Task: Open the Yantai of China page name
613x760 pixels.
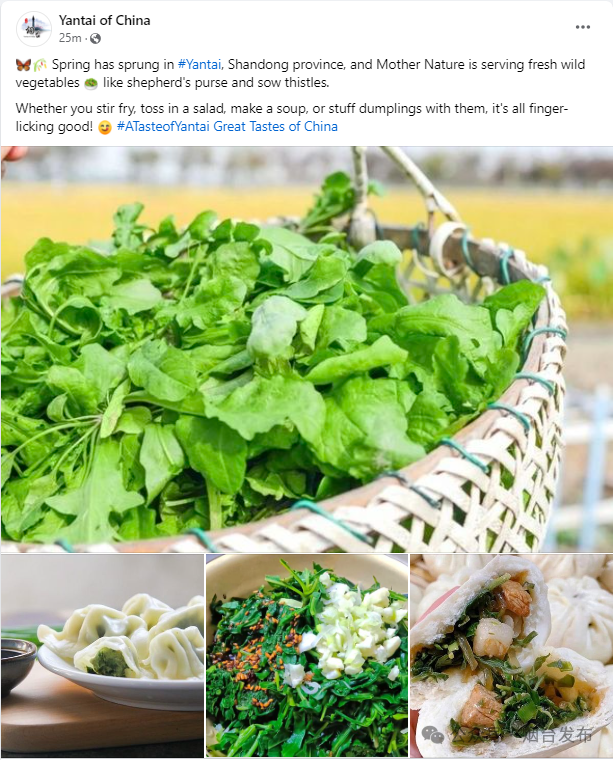Action: click(104, 20)
